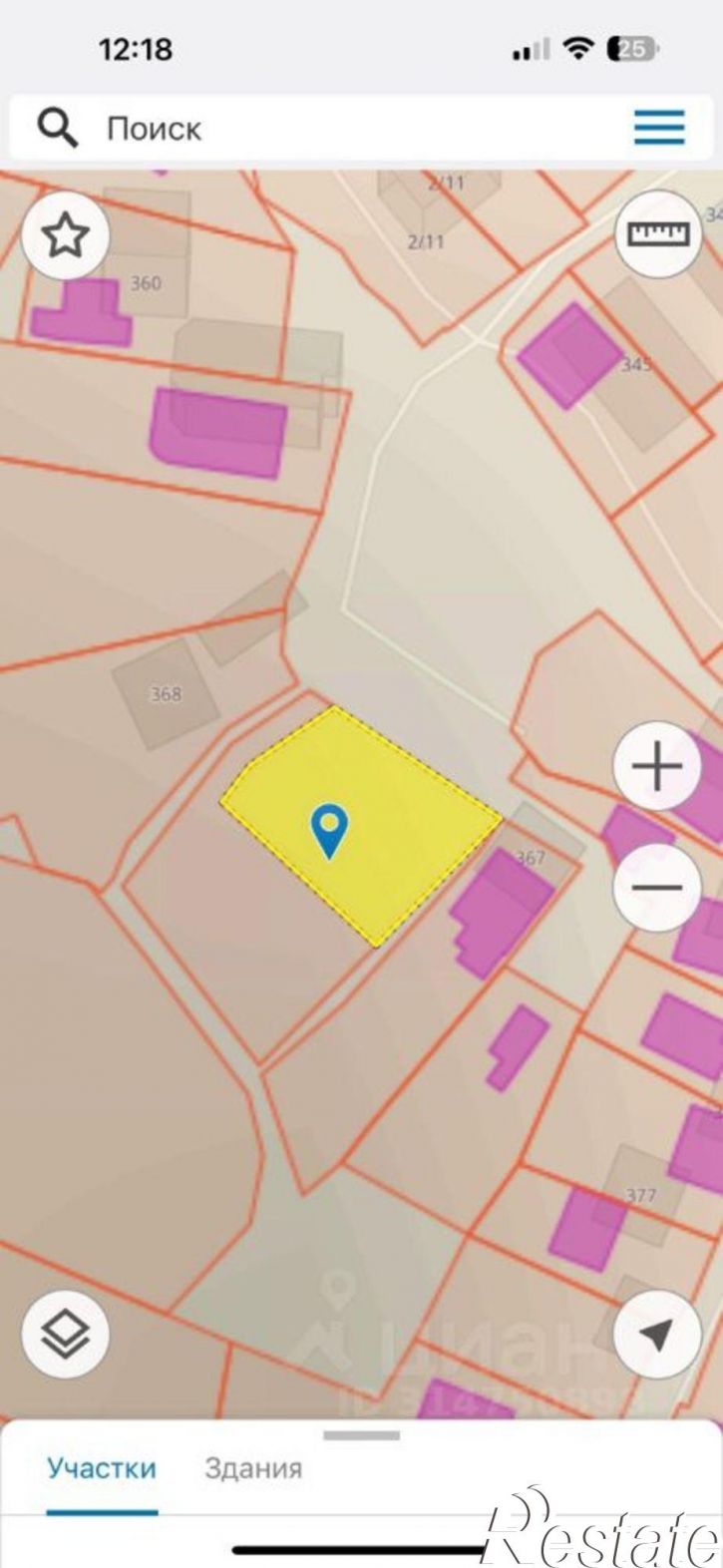This screenshot has height=1568, width=723.
Task: Tap the blue pin on the yellow parcel
Action: [x=329, y=830]
